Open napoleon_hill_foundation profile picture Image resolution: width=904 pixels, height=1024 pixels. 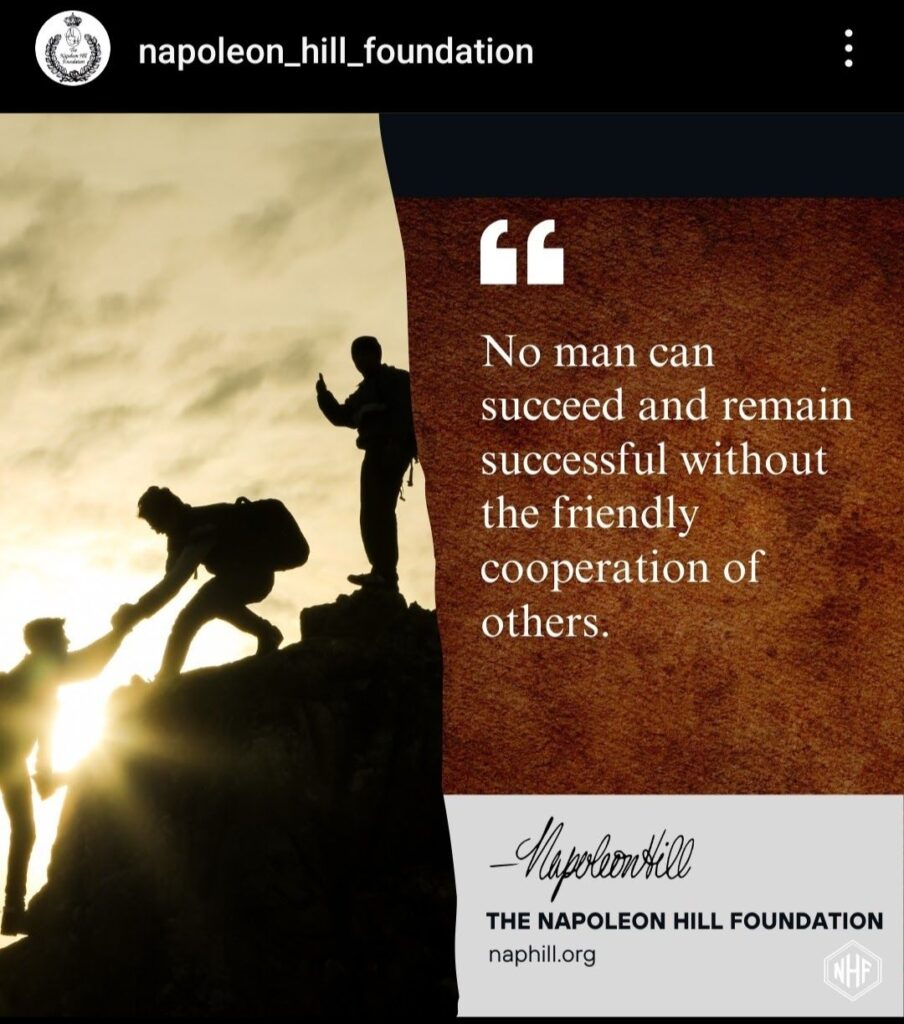click(72, 48)
